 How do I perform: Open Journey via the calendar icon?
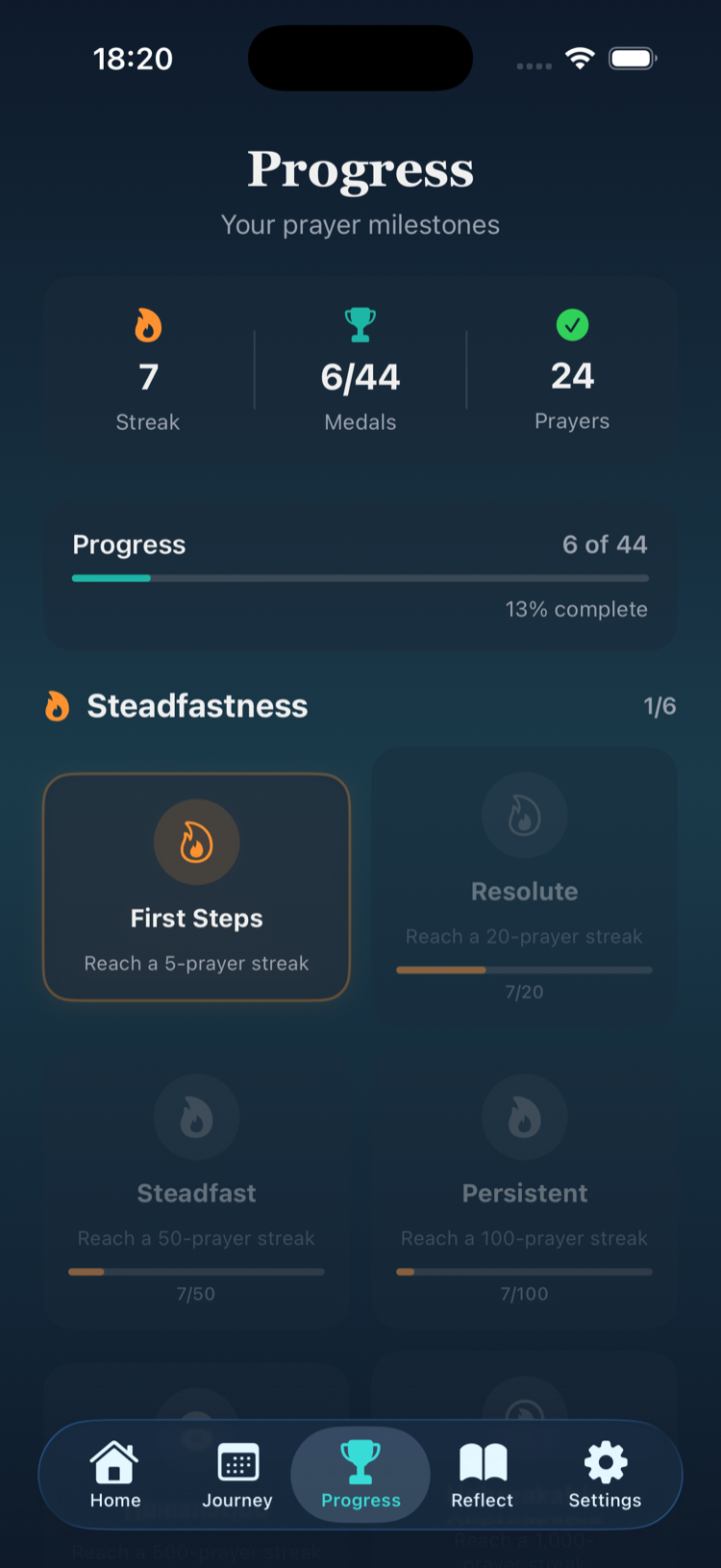pyautogui.click(x=237, y=1463)
